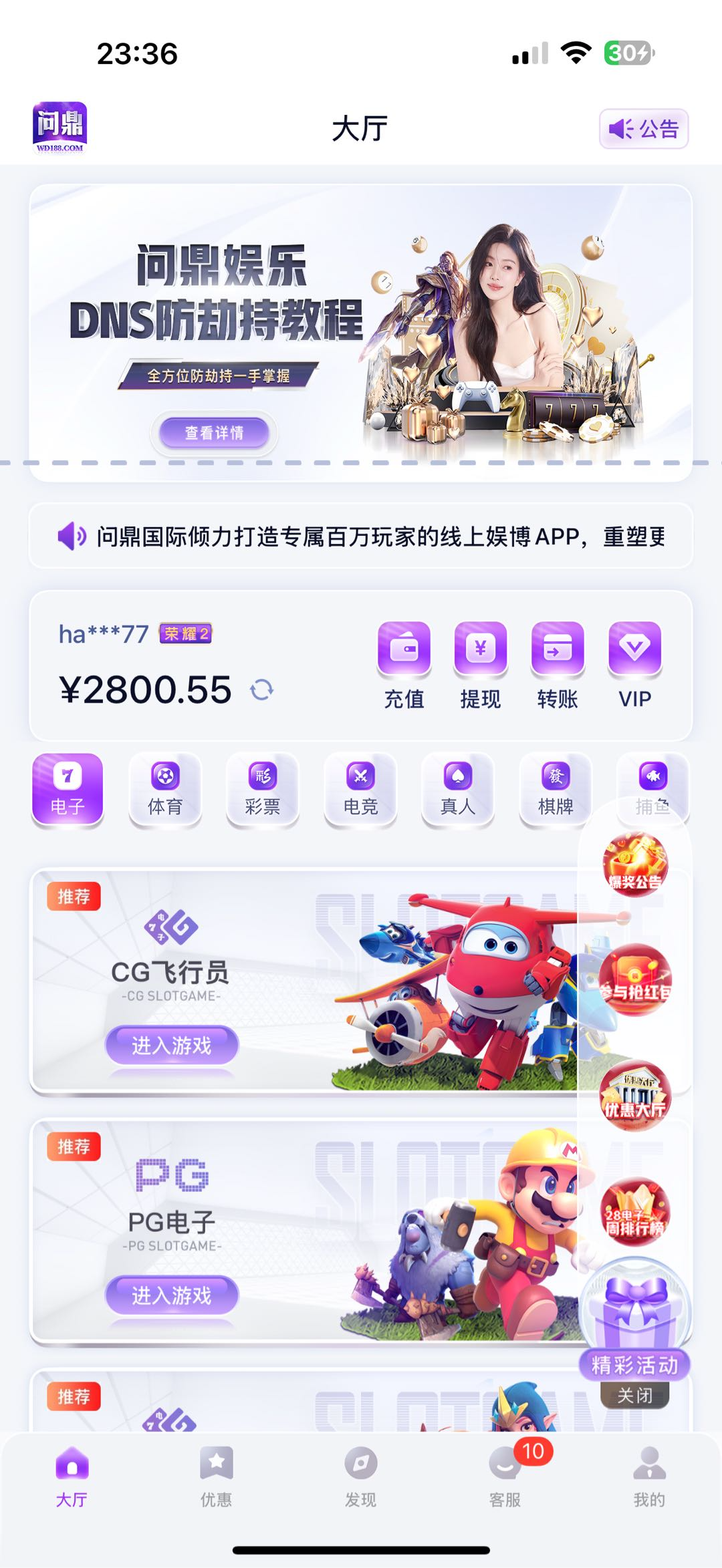Refresh the account balance

tap(261, 689)
